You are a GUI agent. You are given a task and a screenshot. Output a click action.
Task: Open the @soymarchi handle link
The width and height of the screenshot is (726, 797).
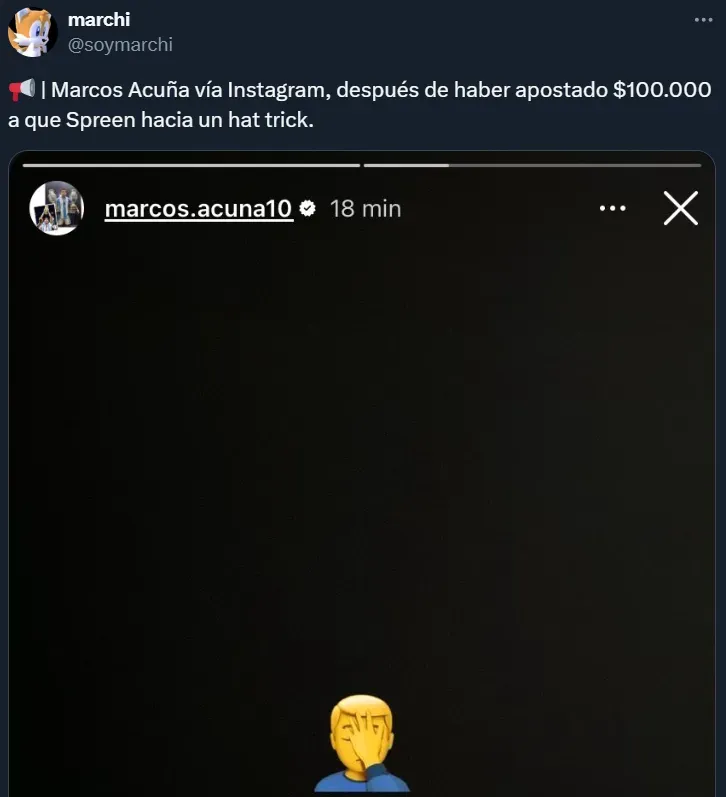point(120,45)
